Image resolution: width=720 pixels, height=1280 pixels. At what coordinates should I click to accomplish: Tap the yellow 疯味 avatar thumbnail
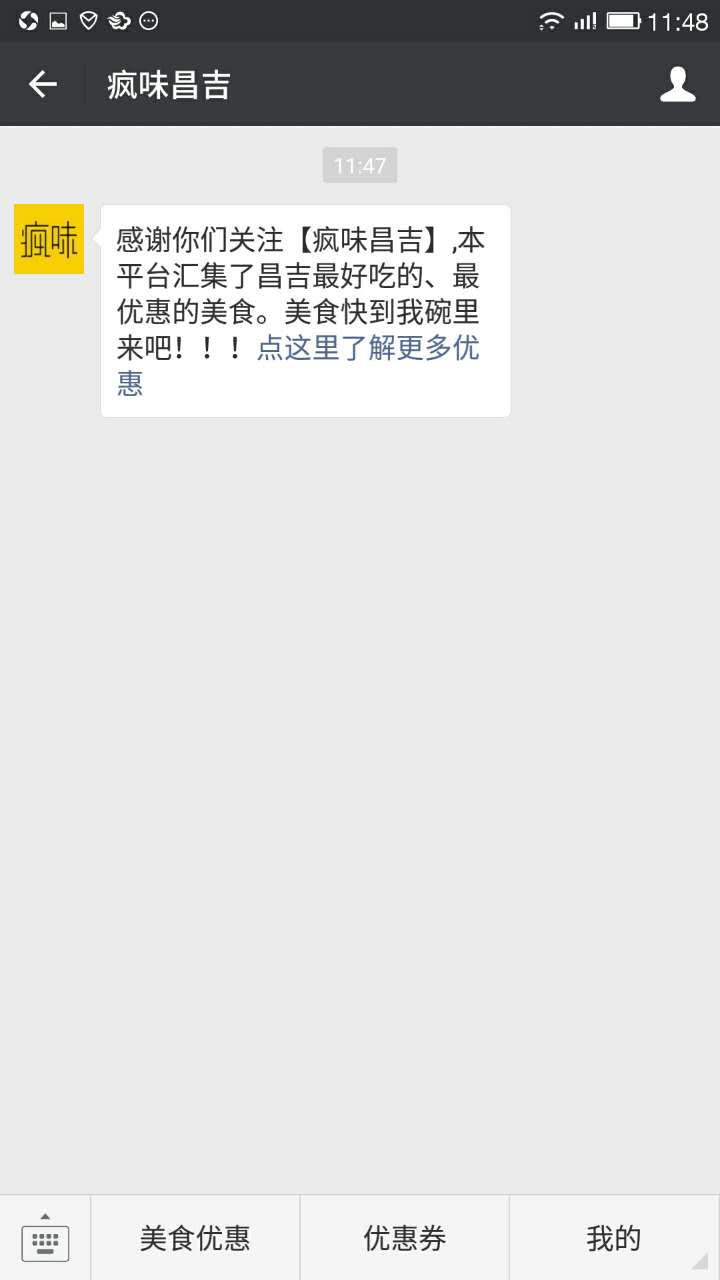pos(47,240)
